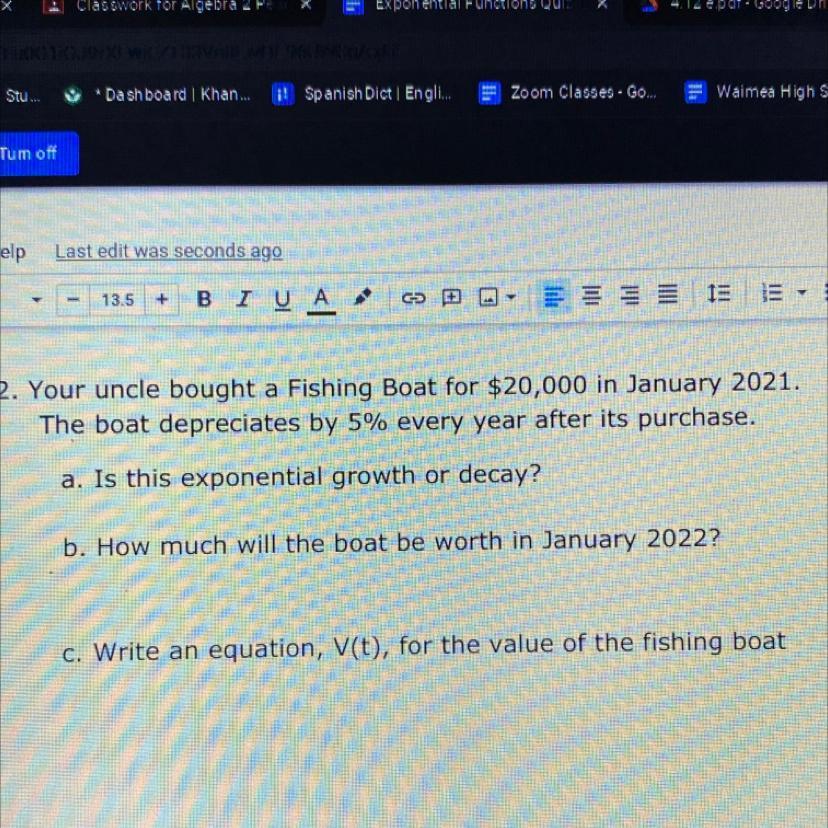828x828 pixels.
Task: Underline the selected text
Action: coord(282,298)
